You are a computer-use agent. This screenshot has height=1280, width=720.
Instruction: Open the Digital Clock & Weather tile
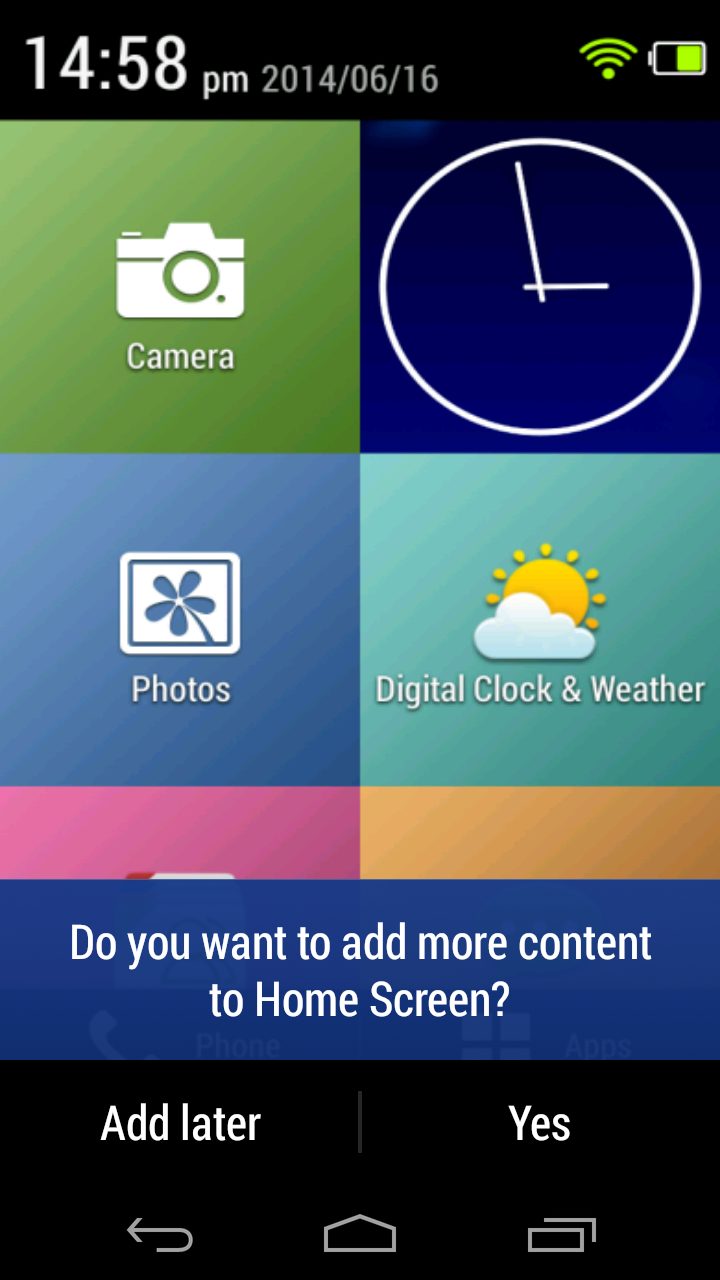[540, 620]
